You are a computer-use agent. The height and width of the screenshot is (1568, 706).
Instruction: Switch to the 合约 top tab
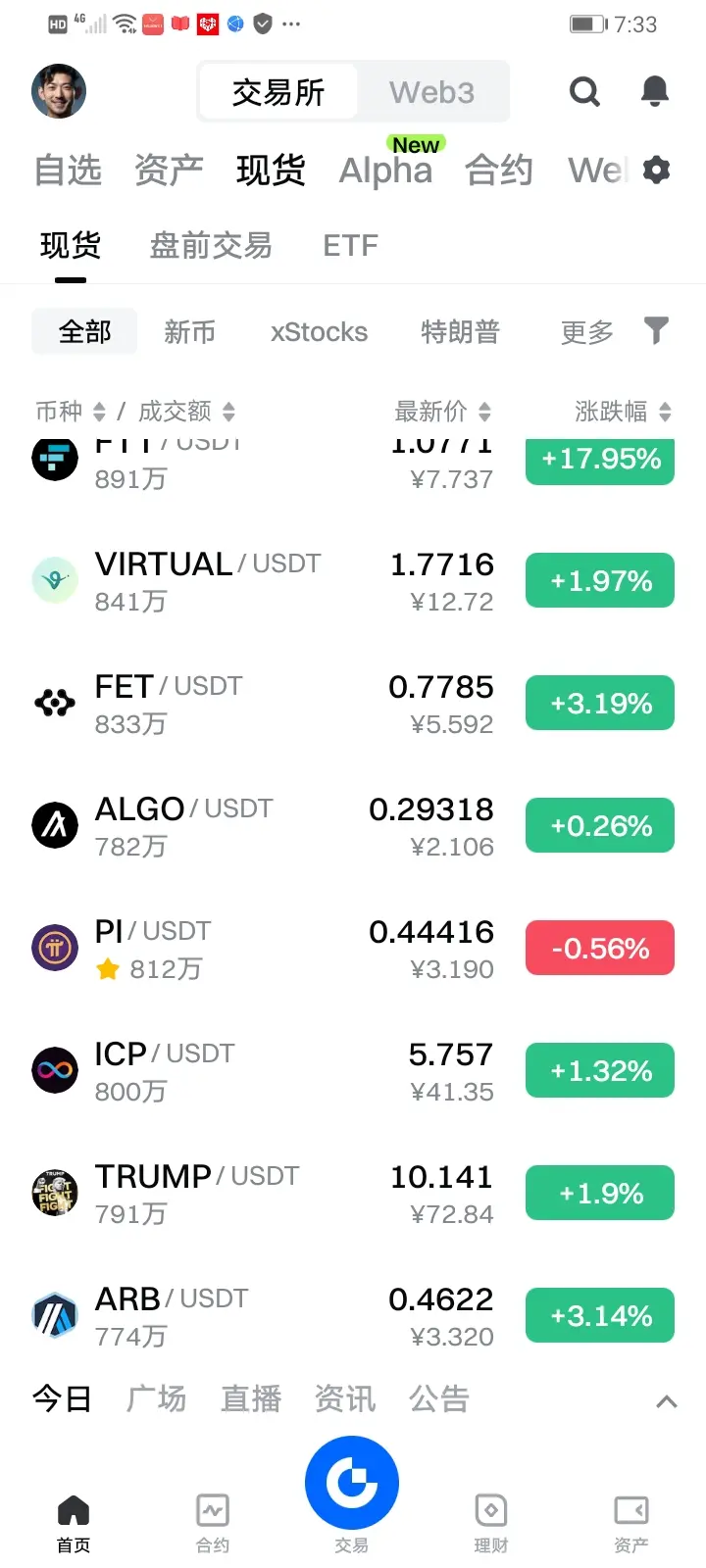499,171
